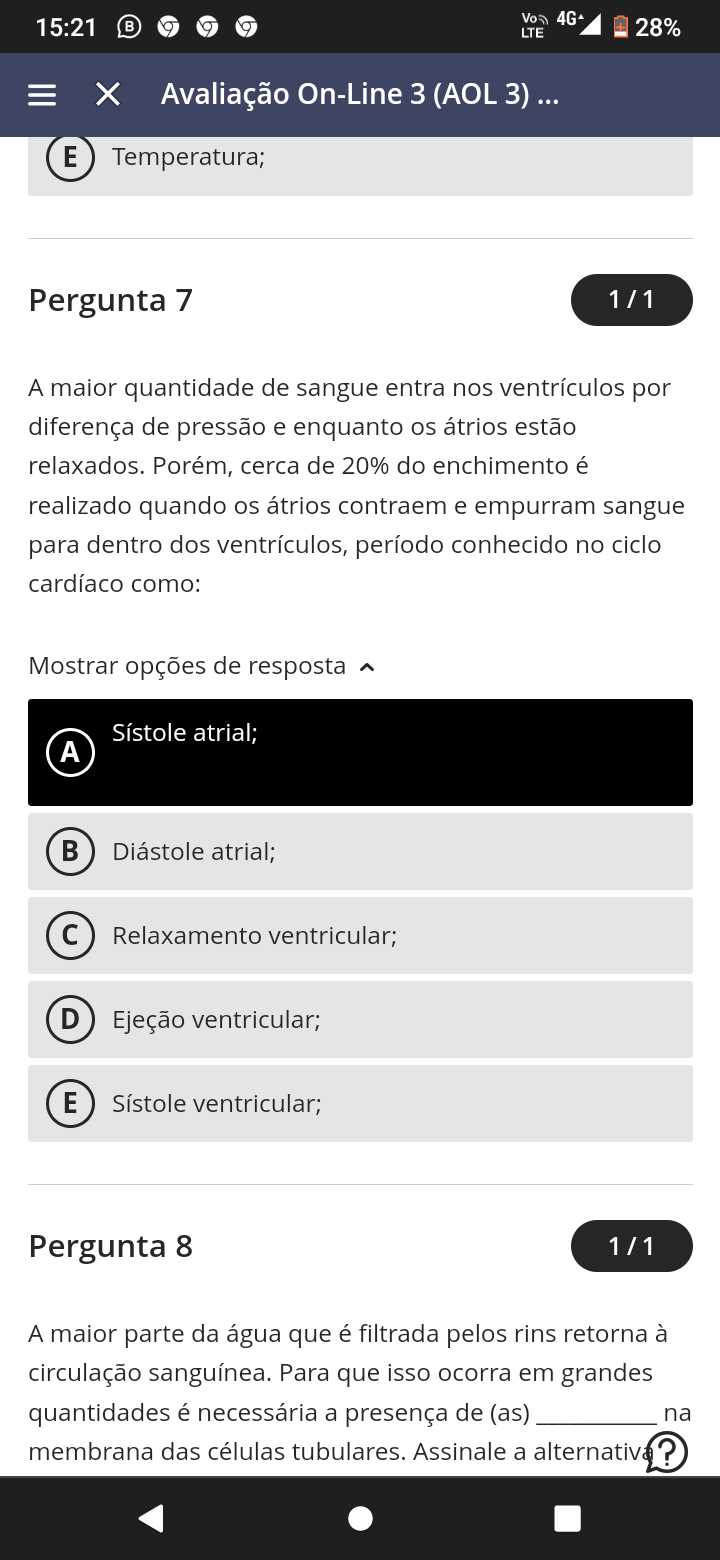Open the help chat bubble

tap(667, 1452)
